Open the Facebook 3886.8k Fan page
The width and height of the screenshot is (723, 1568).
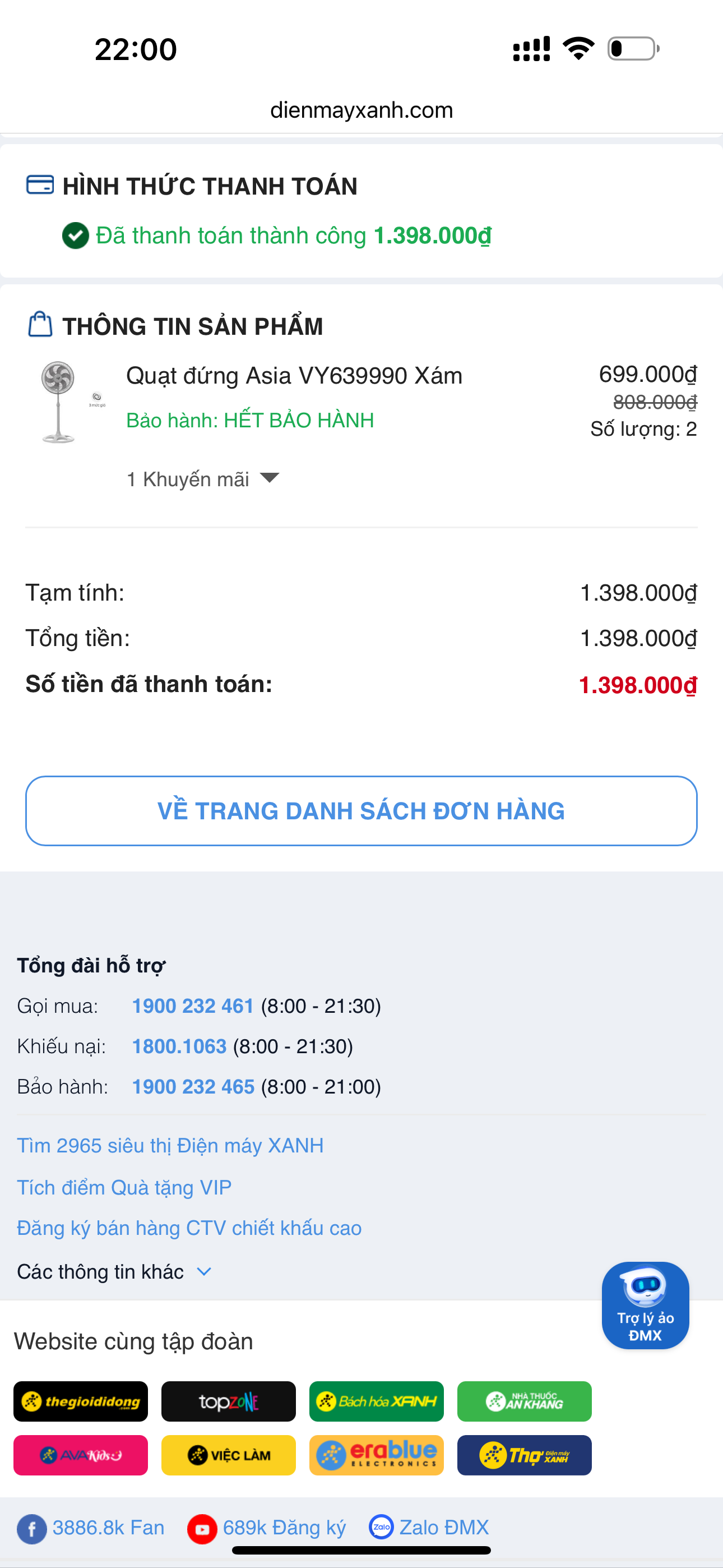[91, 1528]
